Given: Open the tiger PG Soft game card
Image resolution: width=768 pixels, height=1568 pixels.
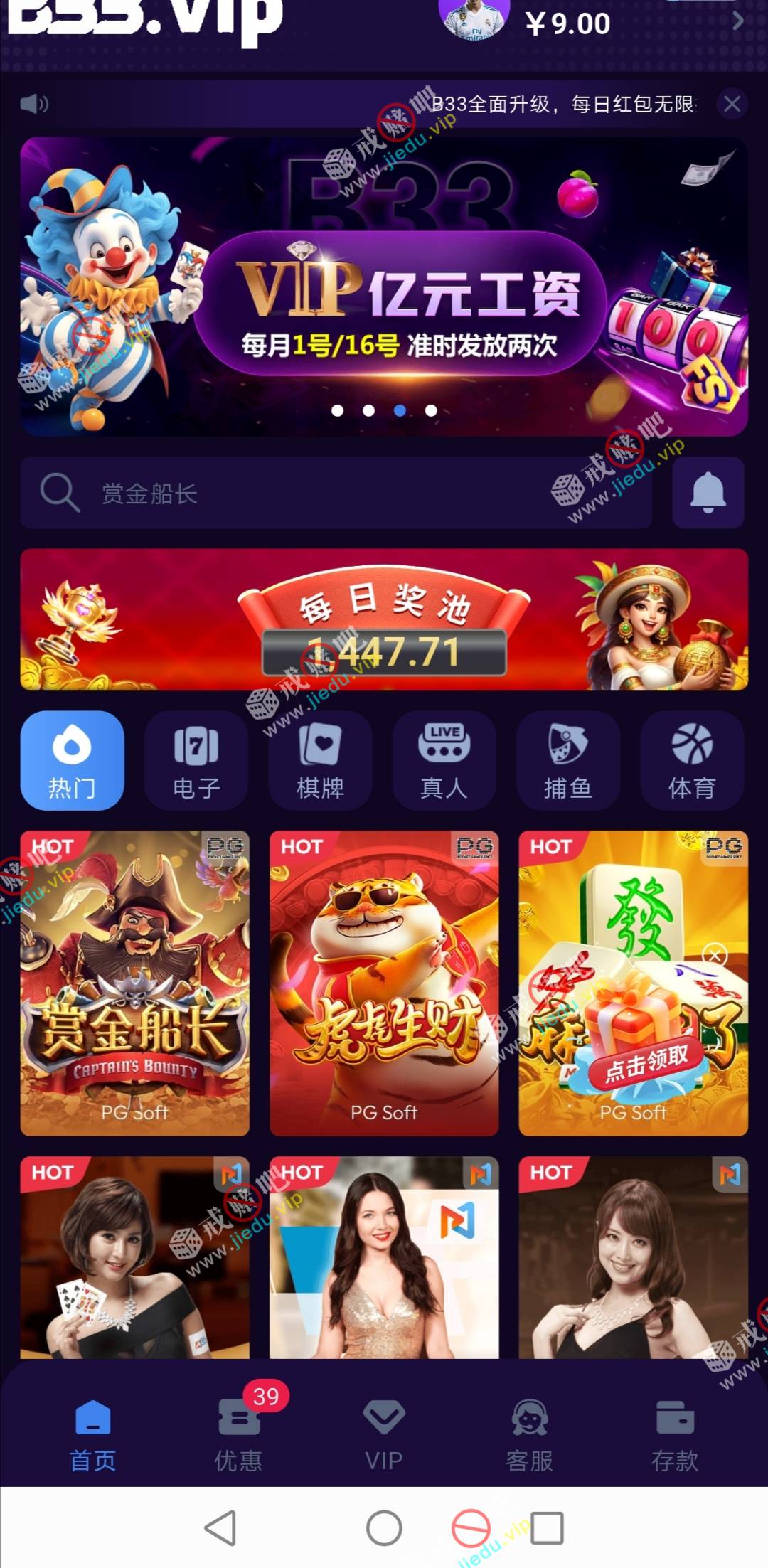Looking at the screenshot, I should [x=384, y=983].
